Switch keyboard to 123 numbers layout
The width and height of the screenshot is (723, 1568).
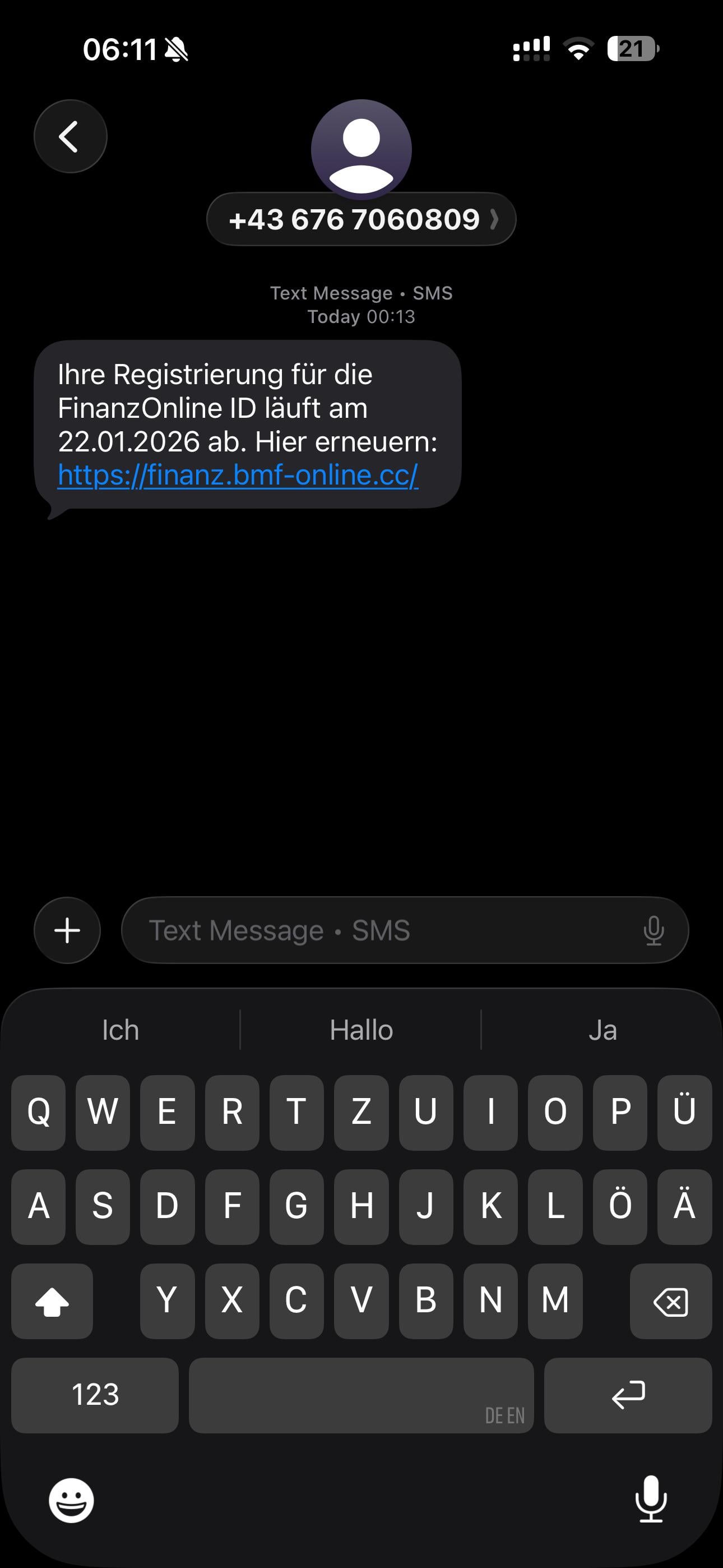click(94, 1395)
